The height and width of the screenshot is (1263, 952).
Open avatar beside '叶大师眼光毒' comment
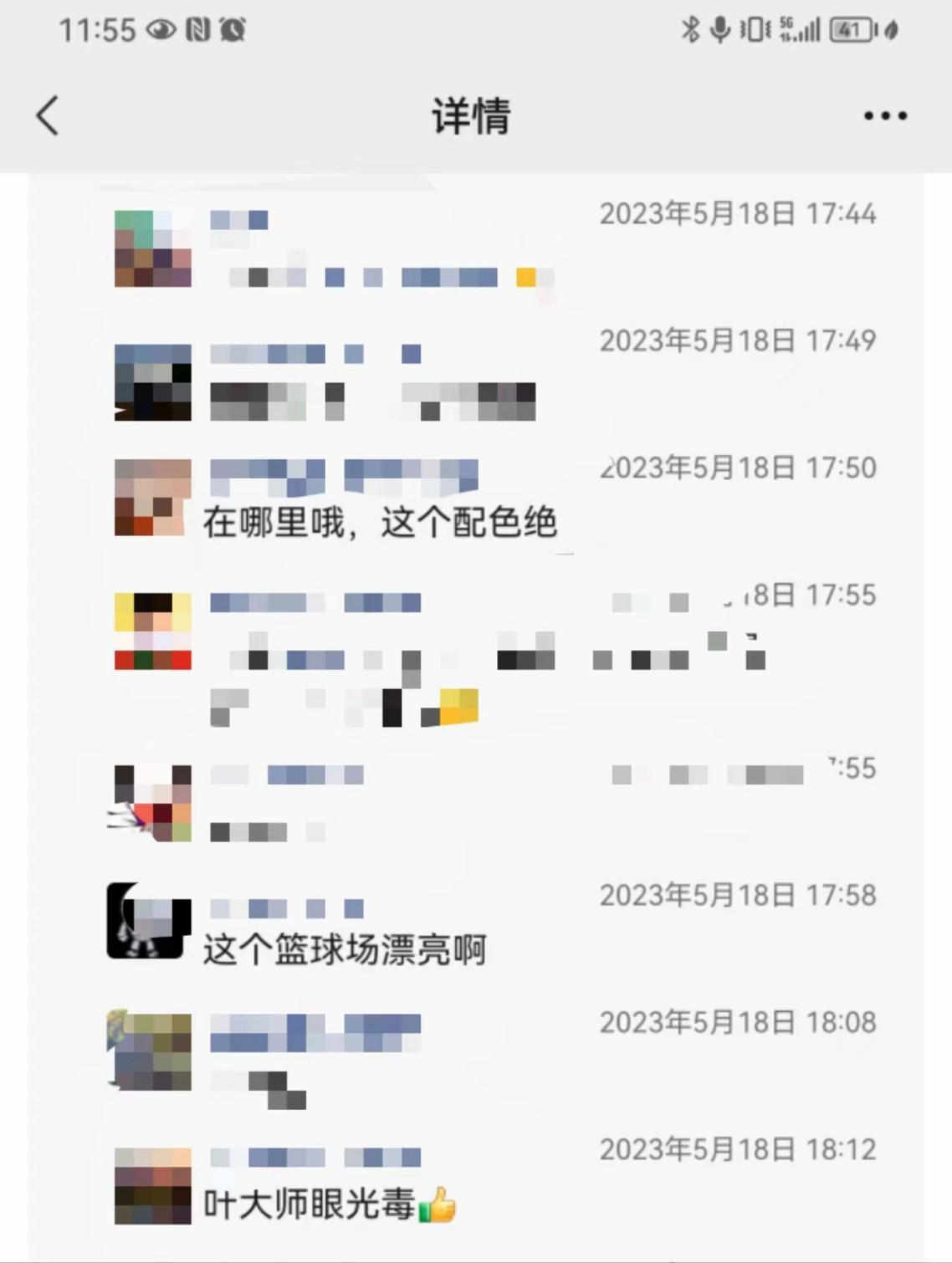pyautogui.click(x=152, y=1185)
